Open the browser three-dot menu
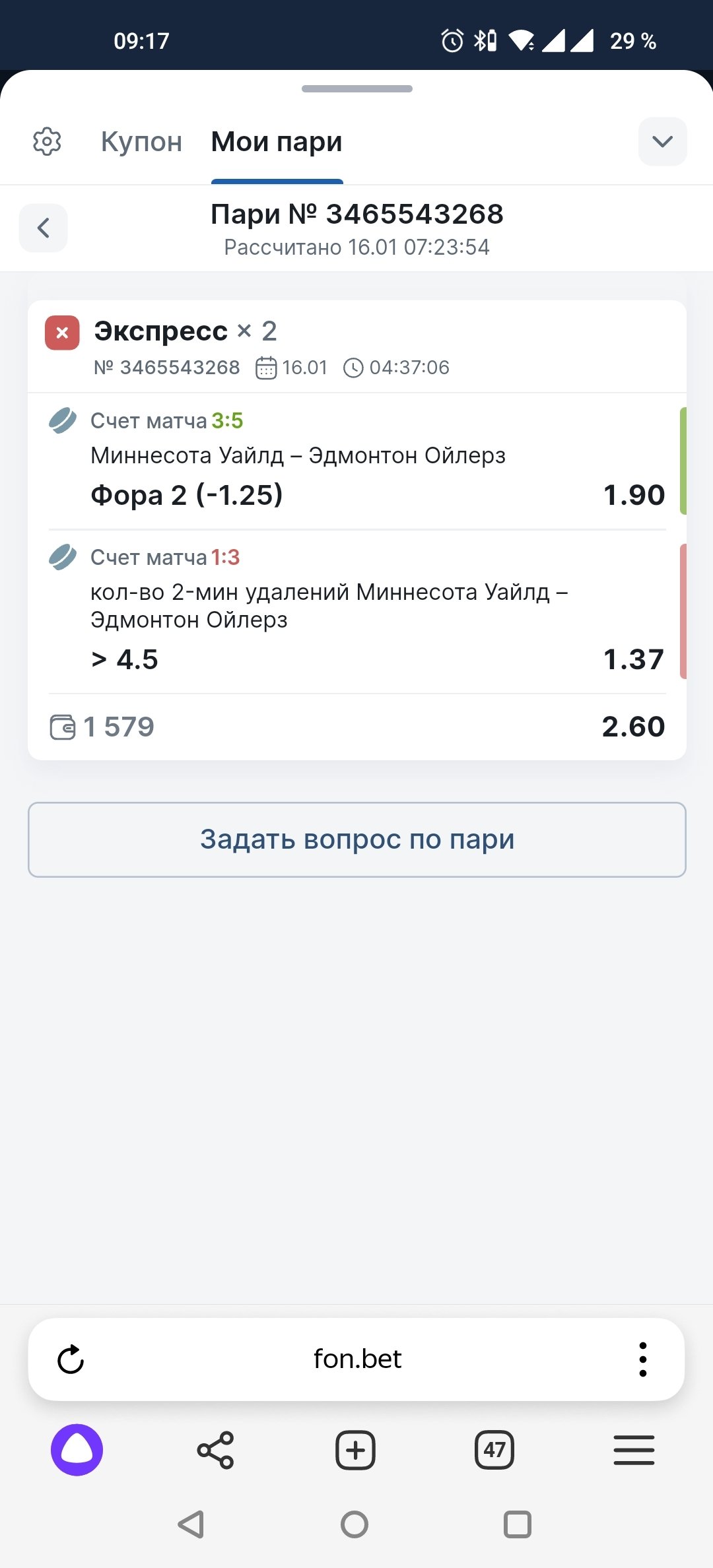Image resolution: width=713 pixels, height=1568 pixels. tap(642, 1359)
